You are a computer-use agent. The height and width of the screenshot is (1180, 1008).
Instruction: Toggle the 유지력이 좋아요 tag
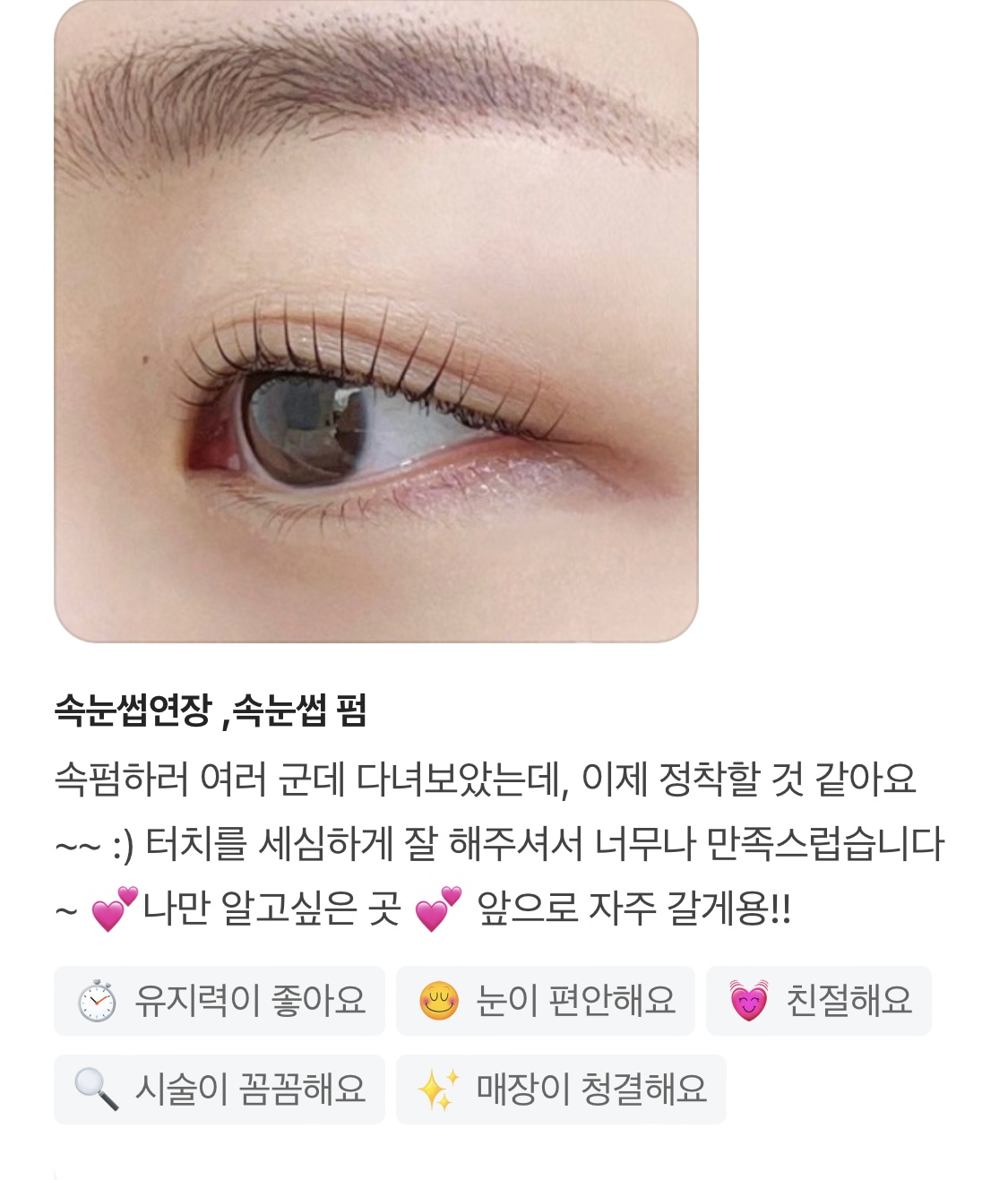click(x=220, y=1002)
